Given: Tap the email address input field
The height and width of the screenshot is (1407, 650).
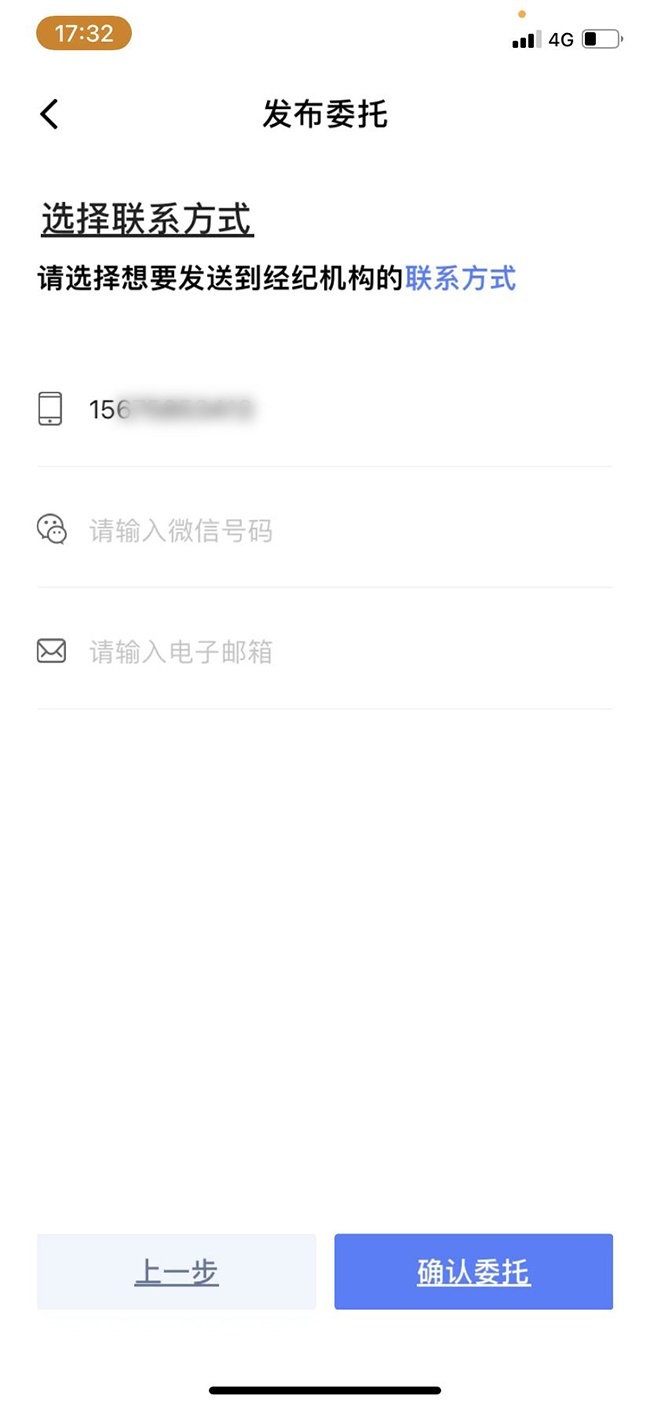Looking at the screenshot, I should click(325, 651).
